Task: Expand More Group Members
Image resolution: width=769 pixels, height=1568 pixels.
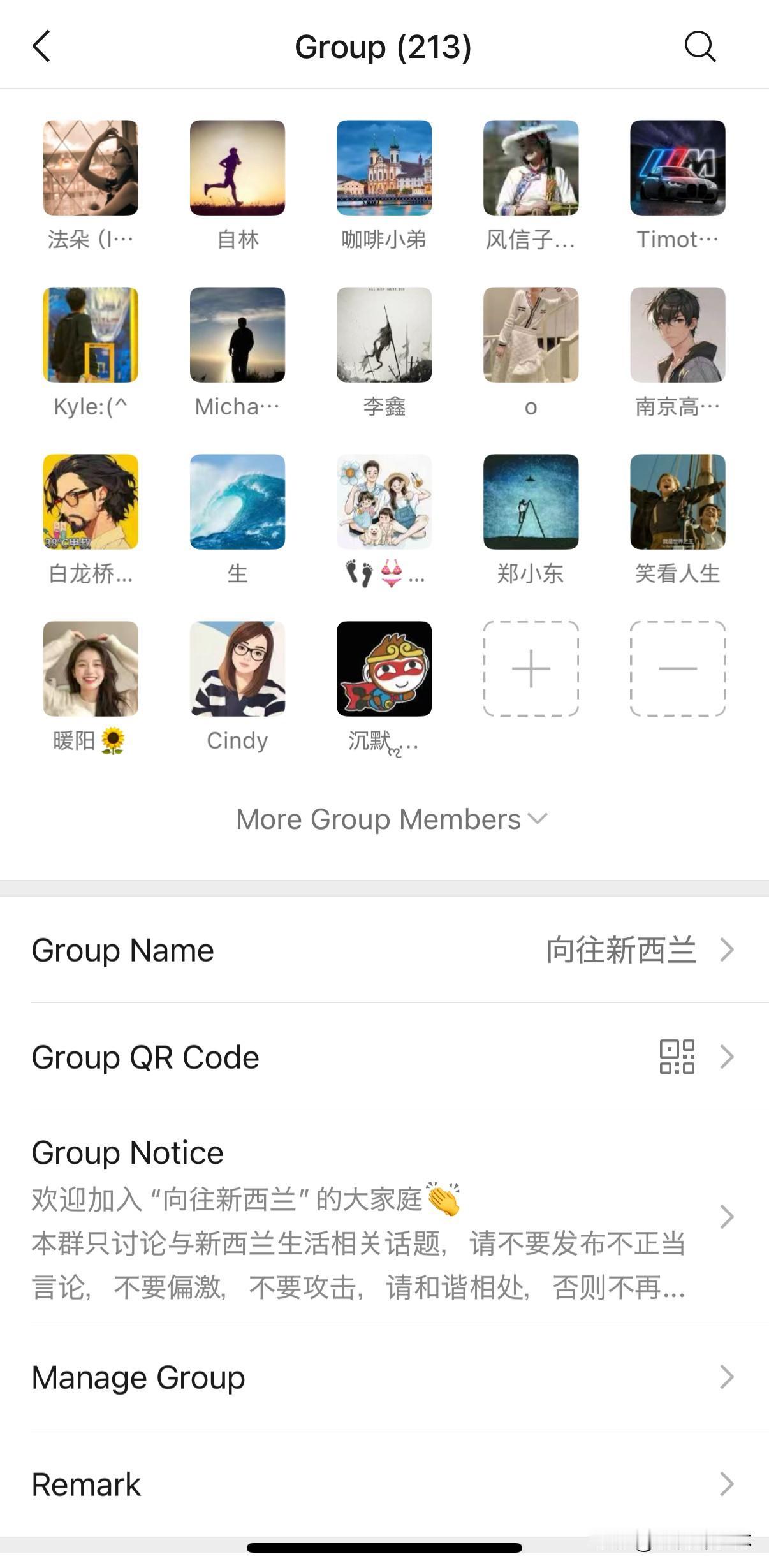Action: point(391,819)
